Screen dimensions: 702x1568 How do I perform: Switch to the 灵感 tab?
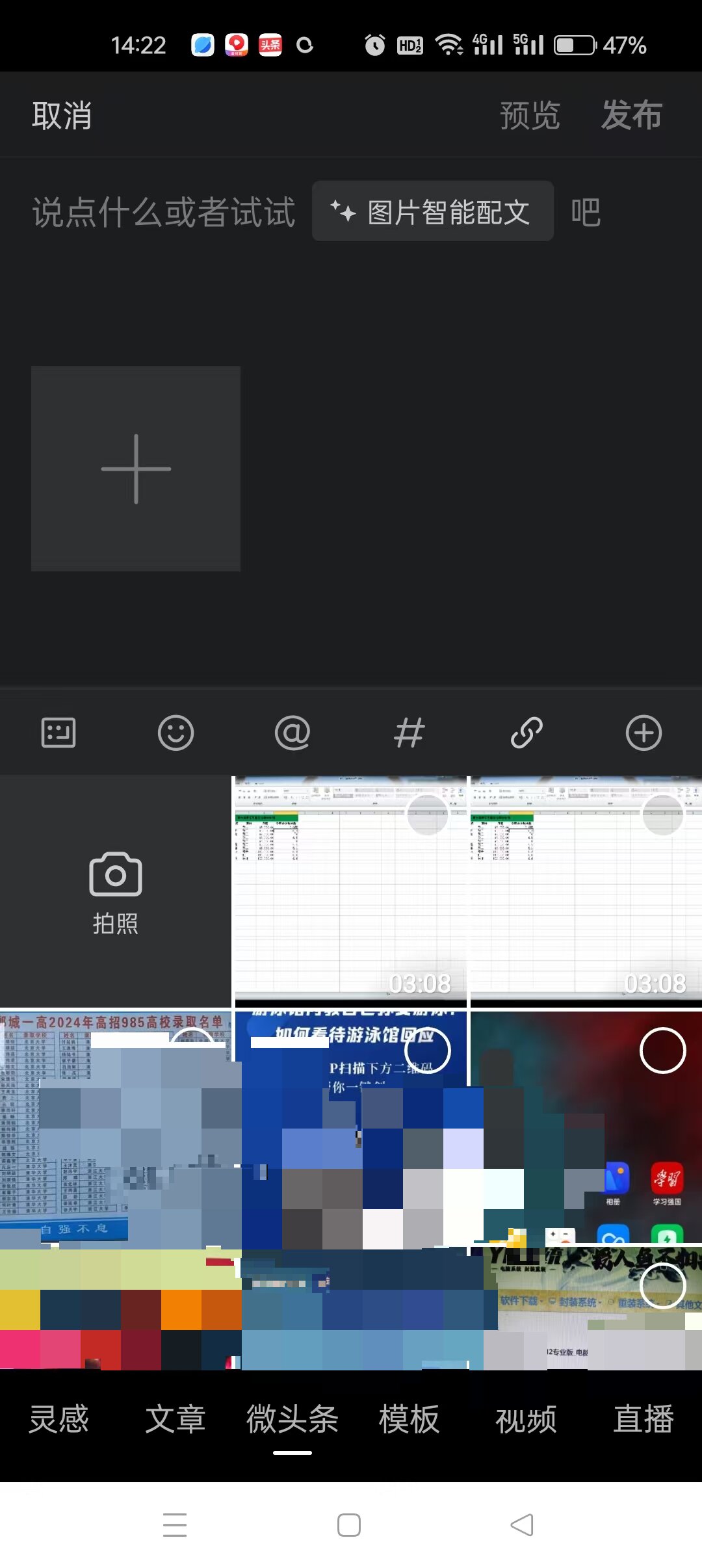click(x=58, y=1419)
